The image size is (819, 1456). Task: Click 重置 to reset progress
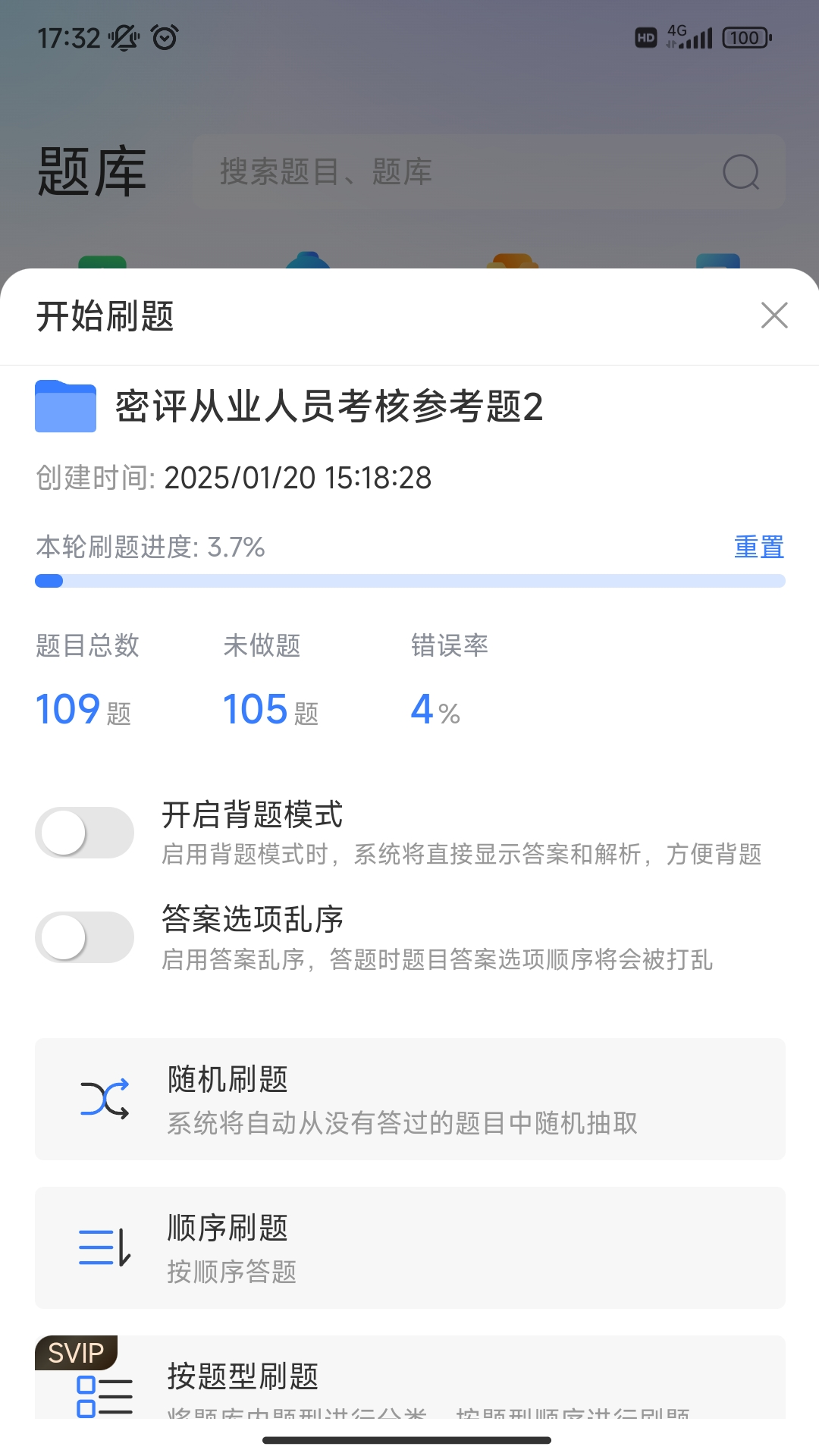coord(758,547)
